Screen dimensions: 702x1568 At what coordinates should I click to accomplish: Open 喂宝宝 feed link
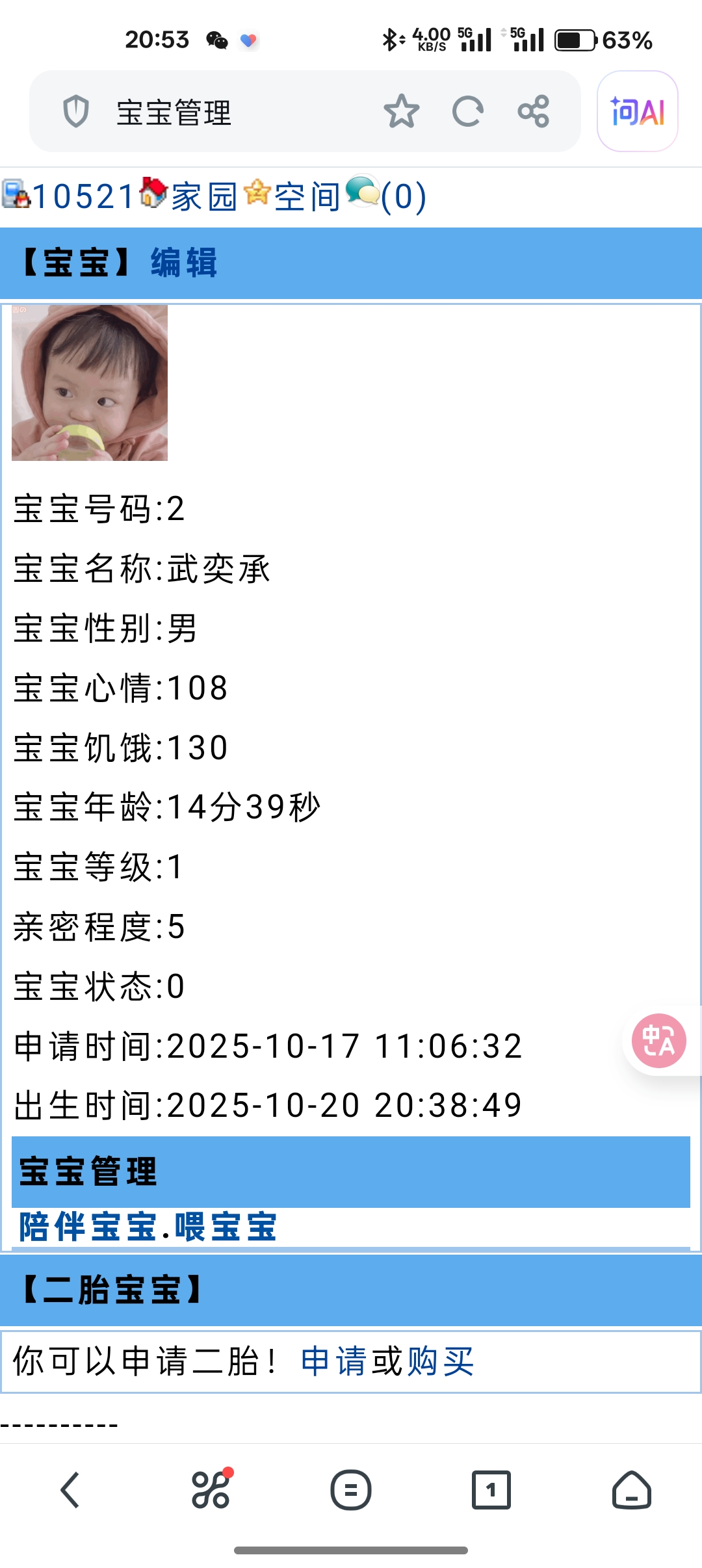(225, 1227)
